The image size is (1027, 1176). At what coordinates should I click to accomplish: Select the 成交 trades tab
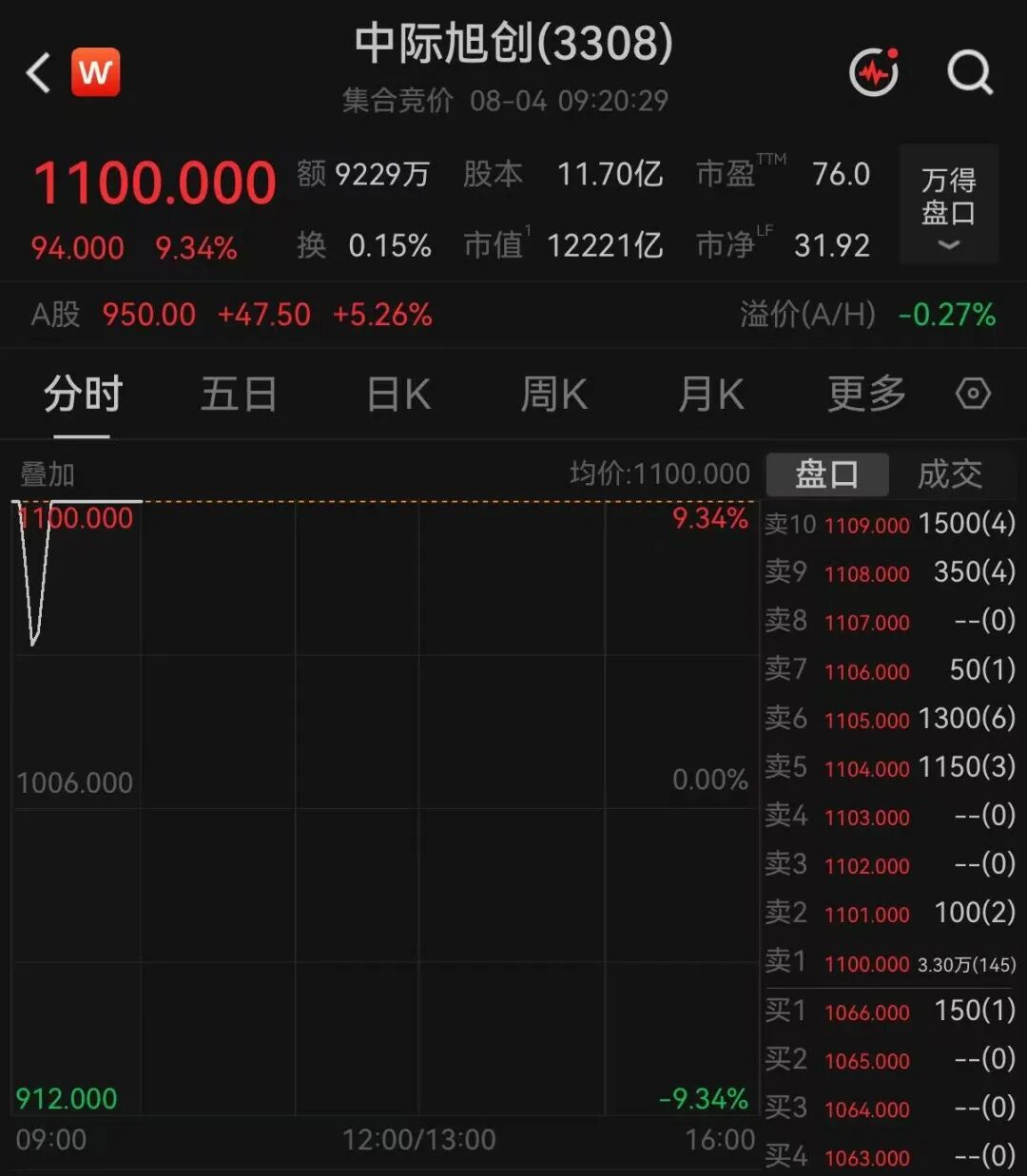click(949, 473)
